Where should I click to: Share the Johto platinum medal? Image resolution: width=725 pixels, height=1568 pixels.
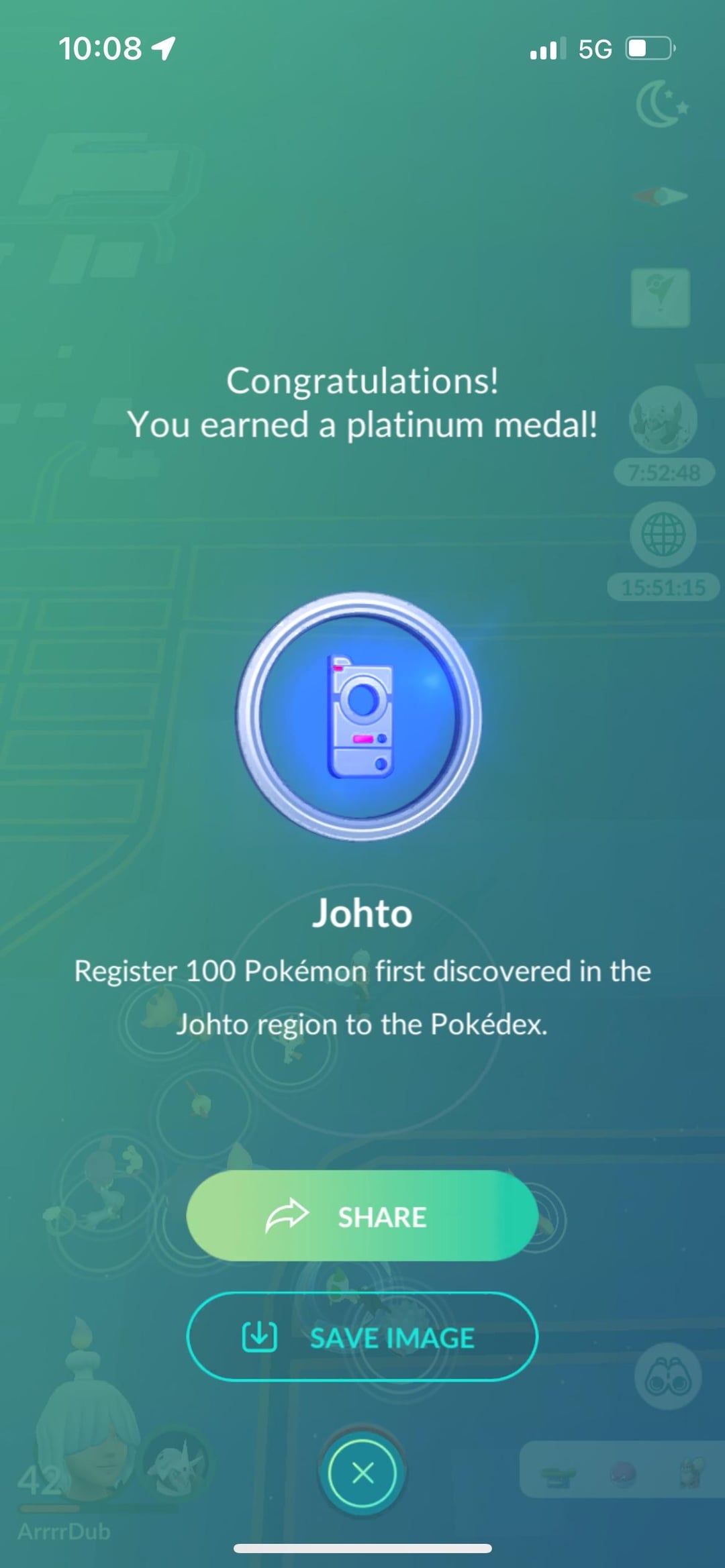pyautogui.click(x=362, y=1216)
